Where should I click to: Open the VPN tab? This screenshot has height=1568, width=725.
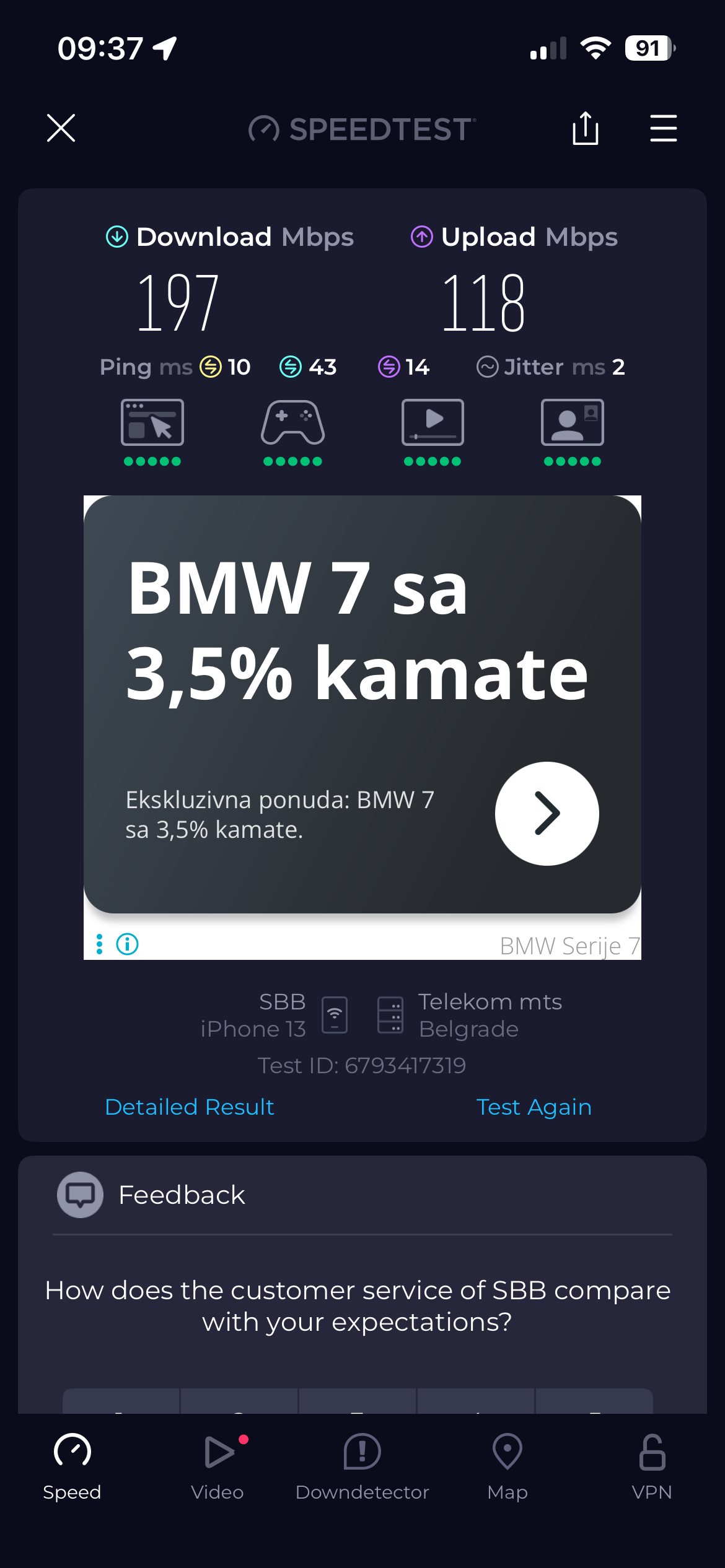tap(652, 1466)
